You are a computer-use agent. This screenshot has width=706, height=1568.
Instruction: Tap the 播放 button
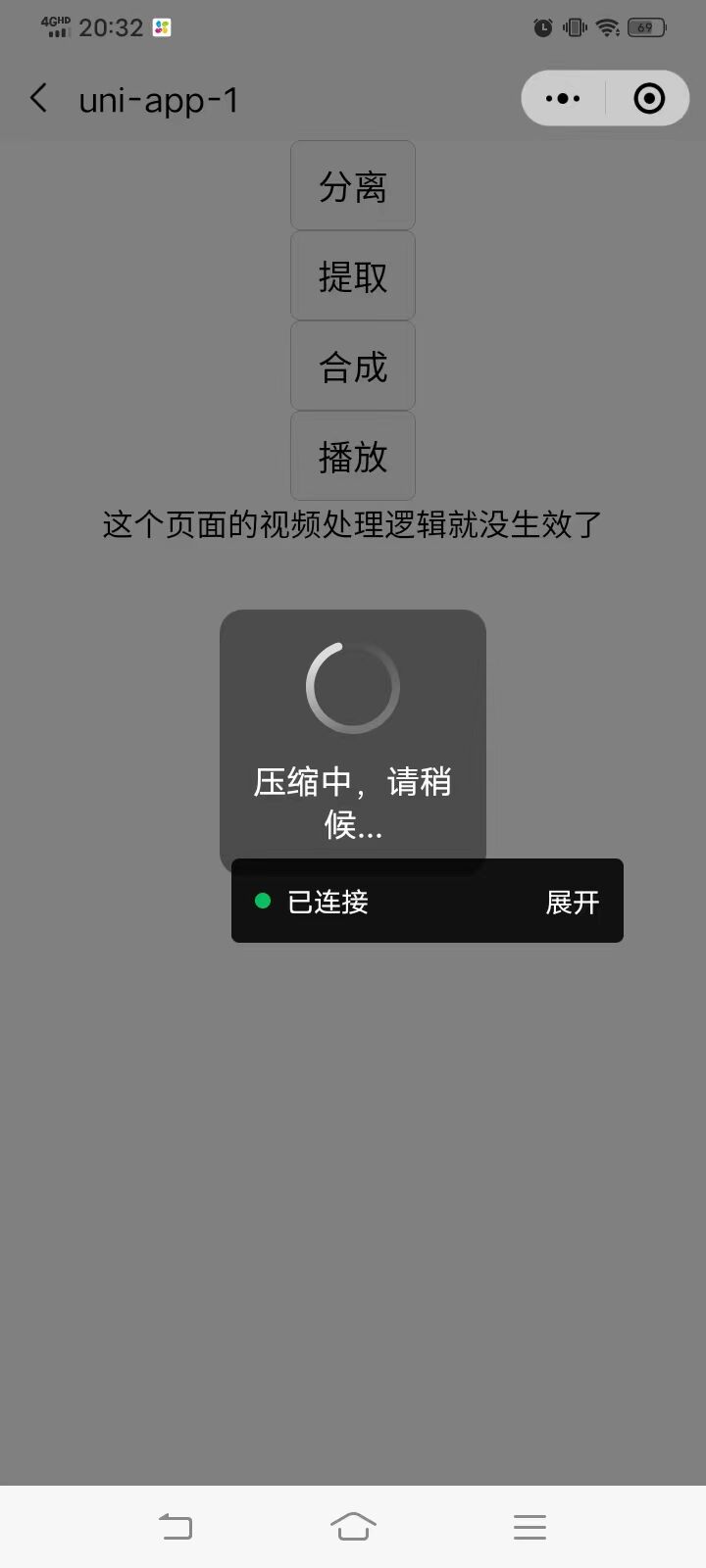click(x=353, y=456)
